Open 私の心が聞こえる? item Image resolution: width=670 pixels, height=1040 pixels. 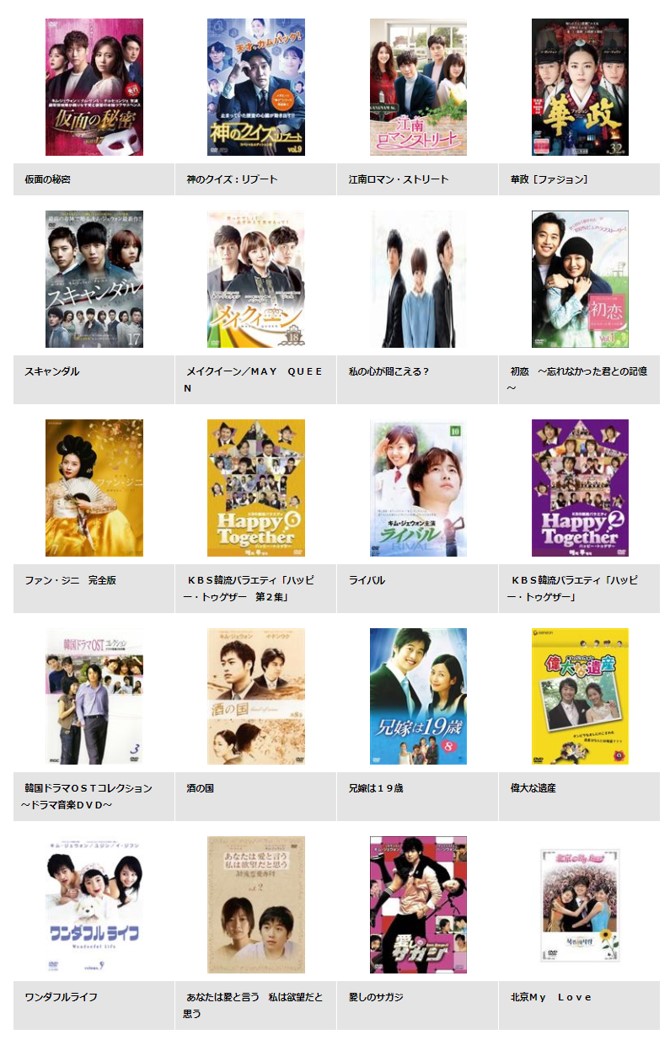[418, 279]
